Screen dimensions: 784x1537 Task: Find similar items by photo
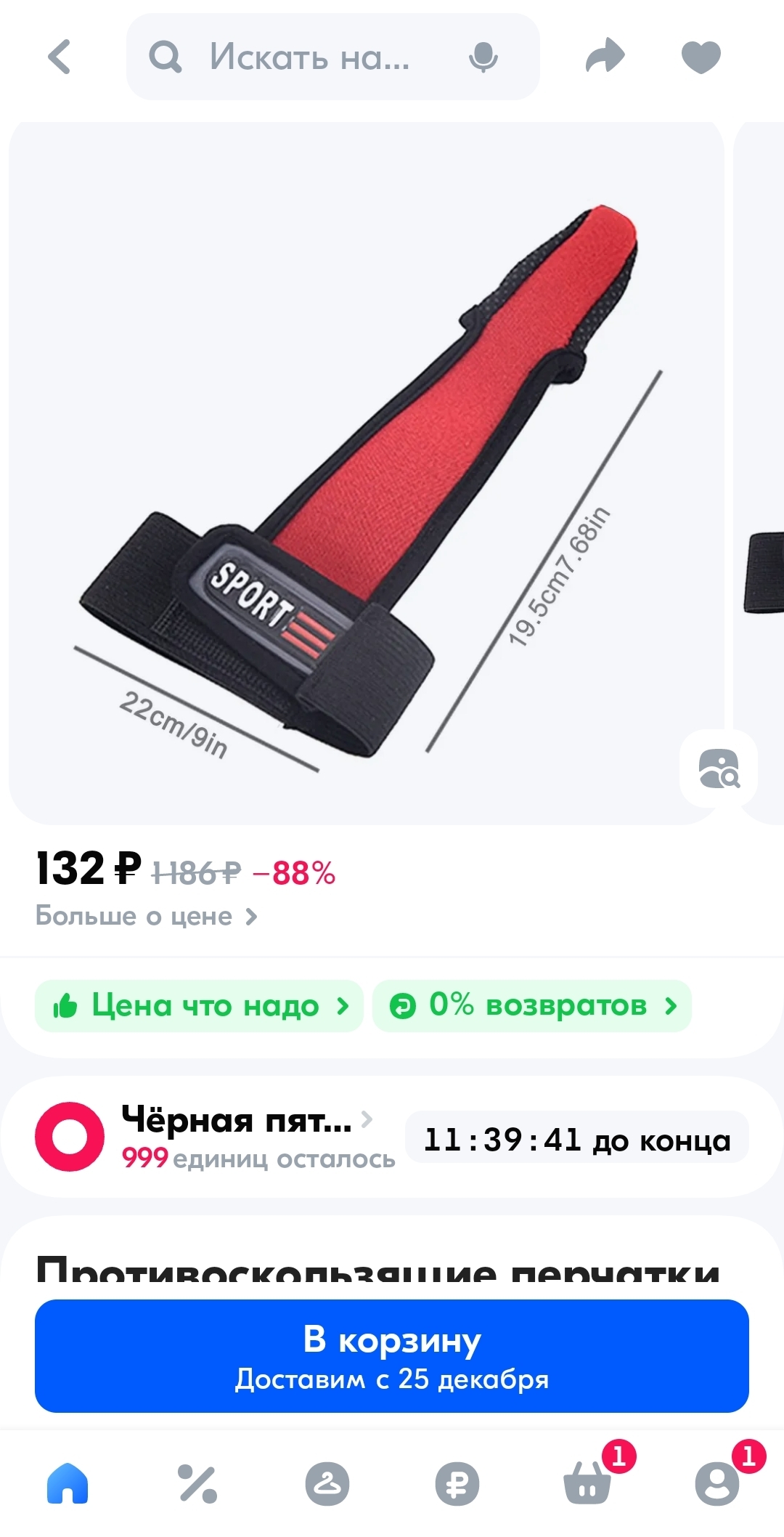pos(718,768)
